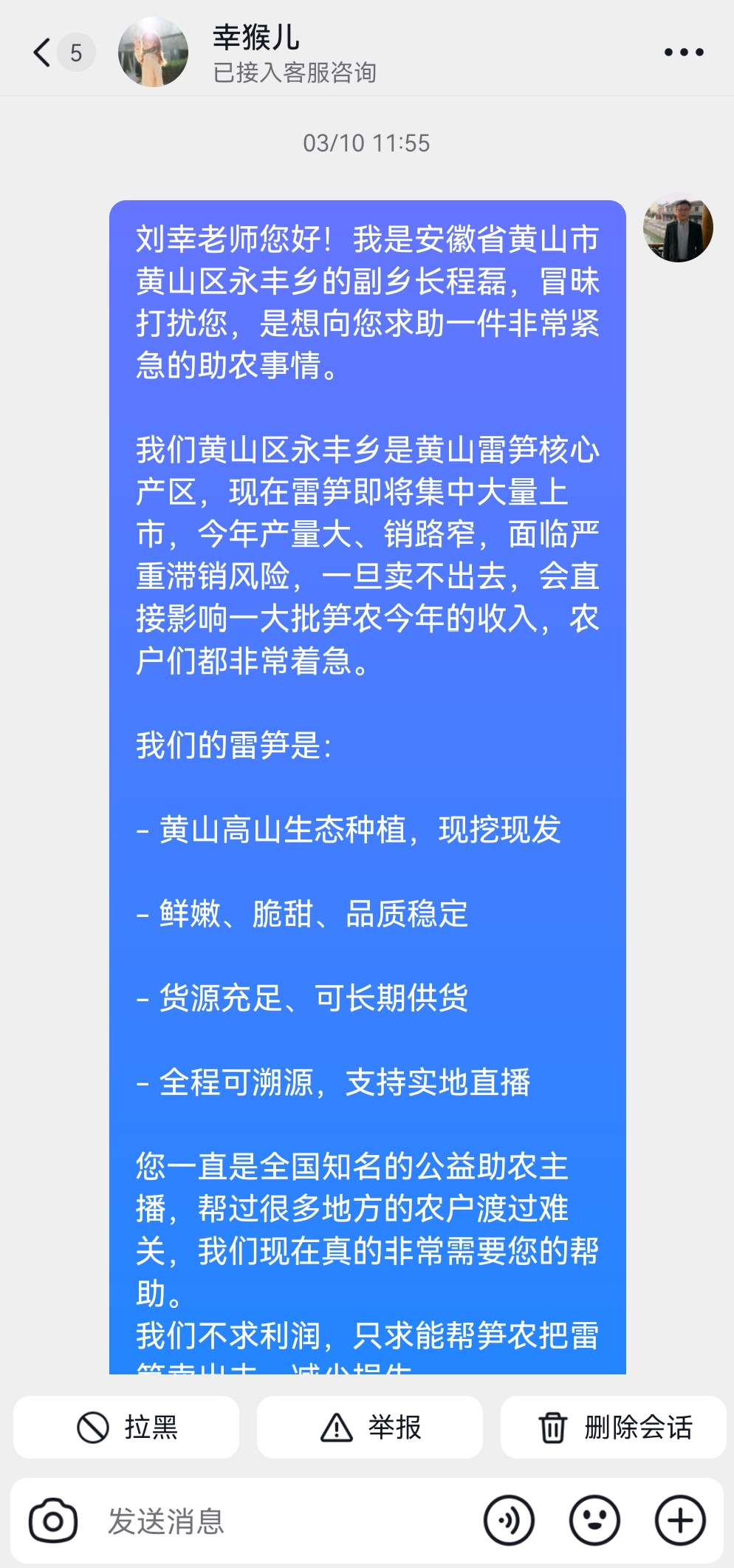734x1568 pixels.
Task: Block this user with 拉黑
Action: coord(126,1427)
